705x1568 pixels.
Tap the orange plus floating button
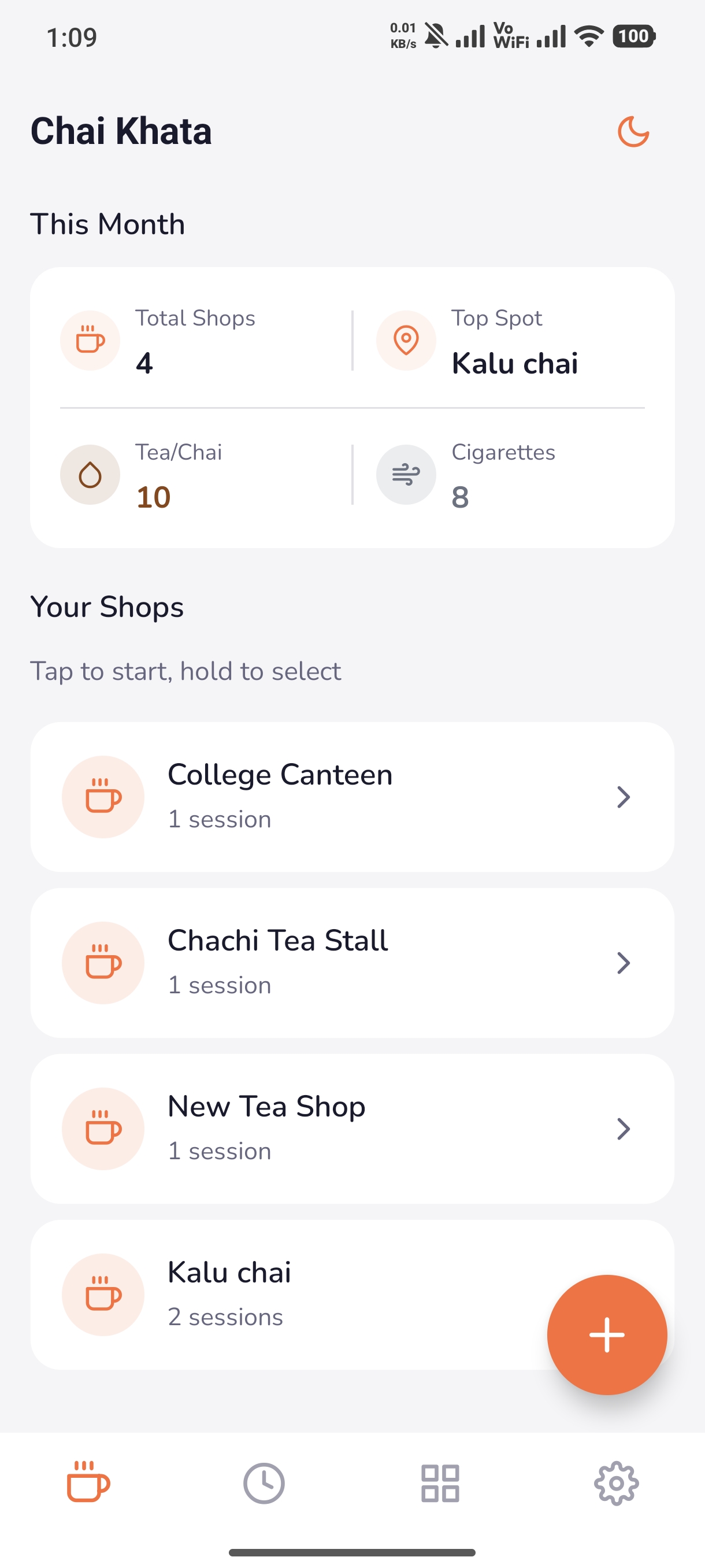click(x=606, y=1334)
